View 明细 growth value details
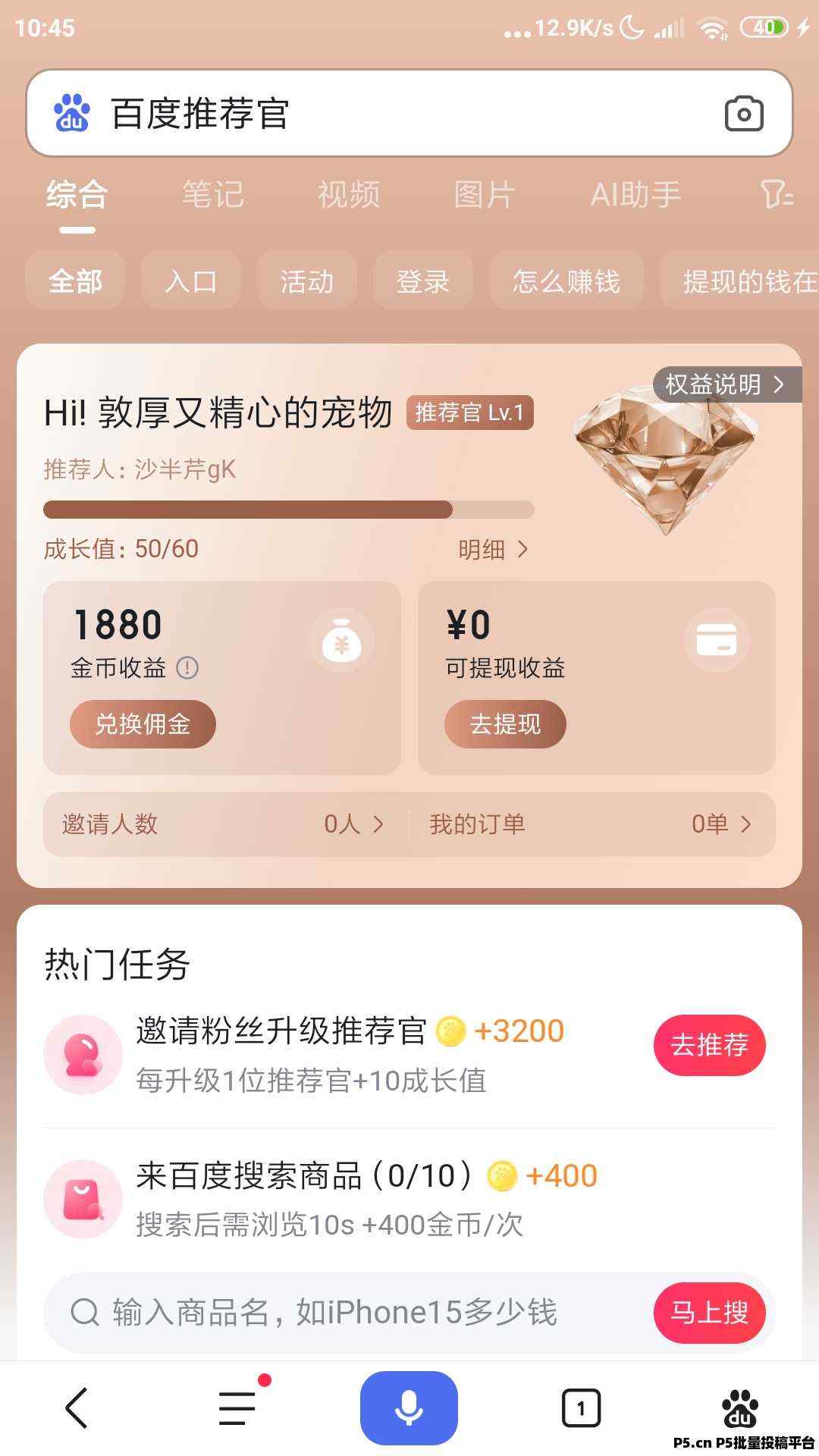The image size is (819, 1456). tap(493, 549)
